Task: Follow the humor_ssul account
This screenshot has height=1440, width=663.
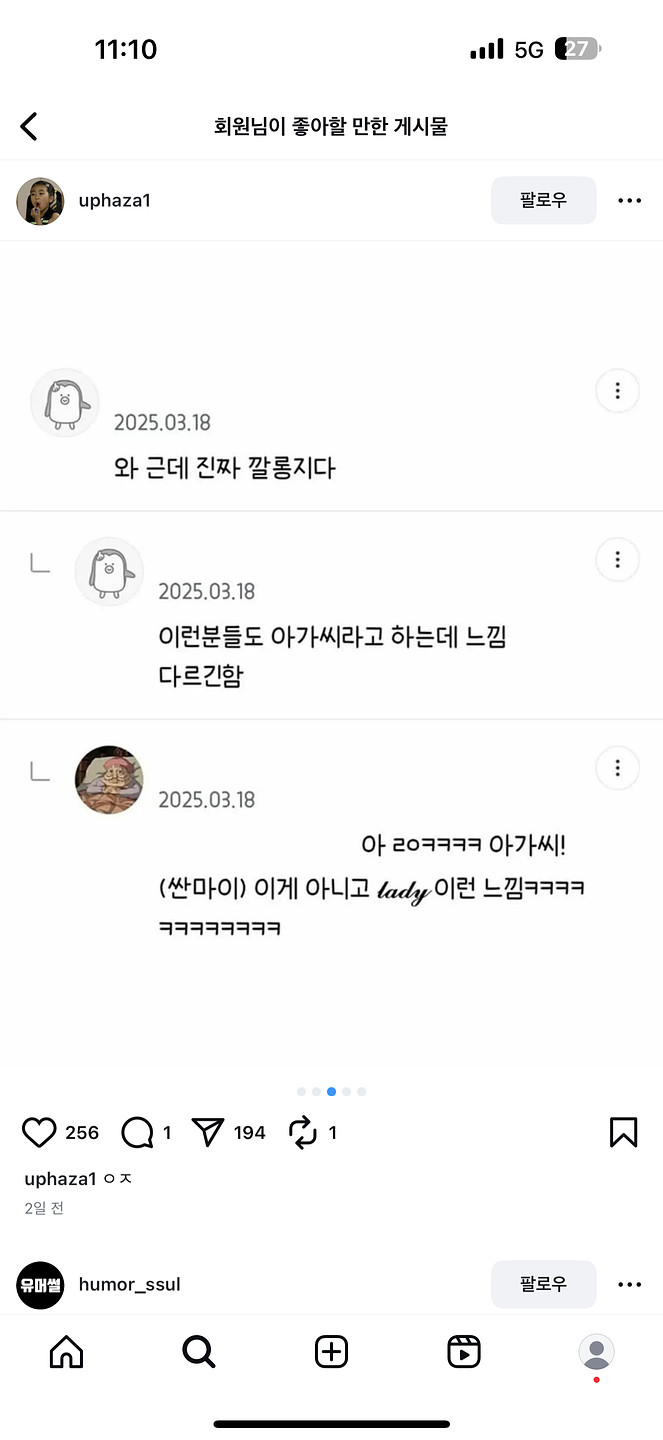Action: click(x=543, y=1284)
